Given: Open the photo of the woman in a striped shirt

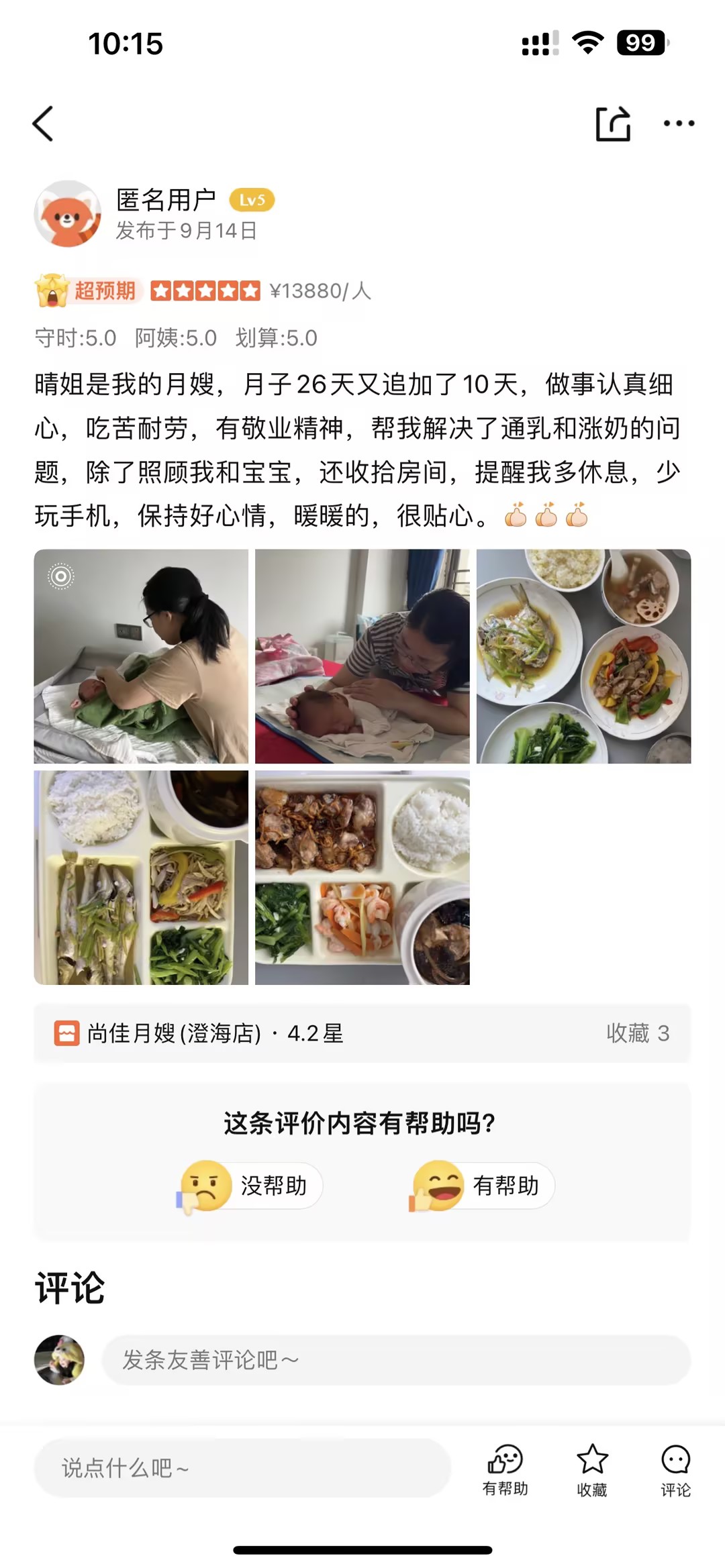Looking at the screenshot, I should (x=362, y=656).
